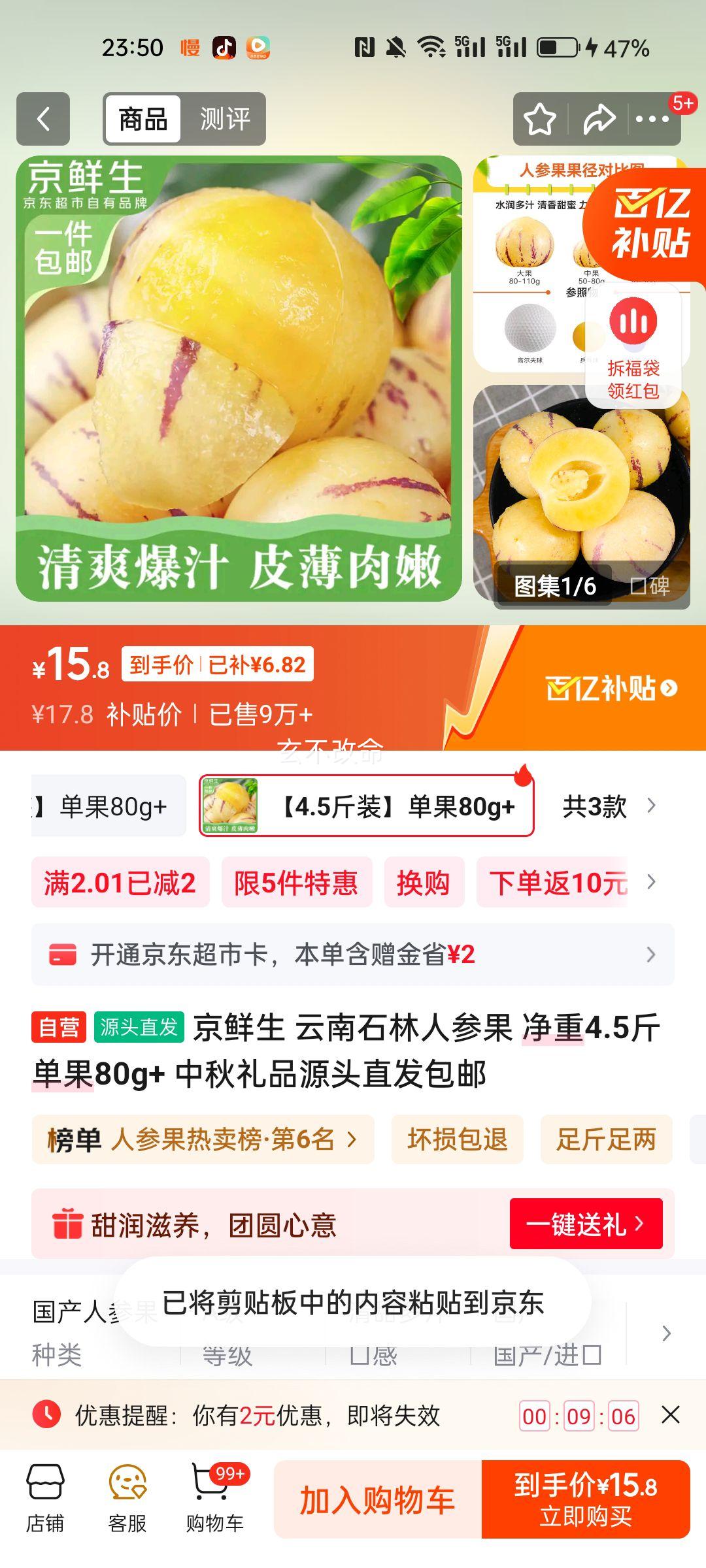Share this product

[598, 119]
